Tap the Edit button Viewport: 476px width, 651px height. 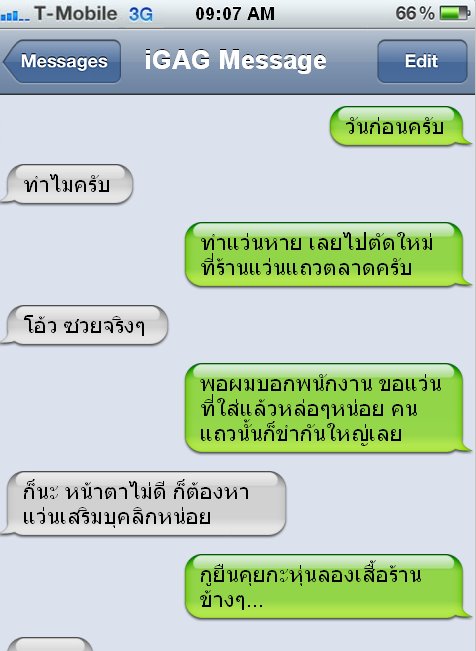tap(422, 61)
